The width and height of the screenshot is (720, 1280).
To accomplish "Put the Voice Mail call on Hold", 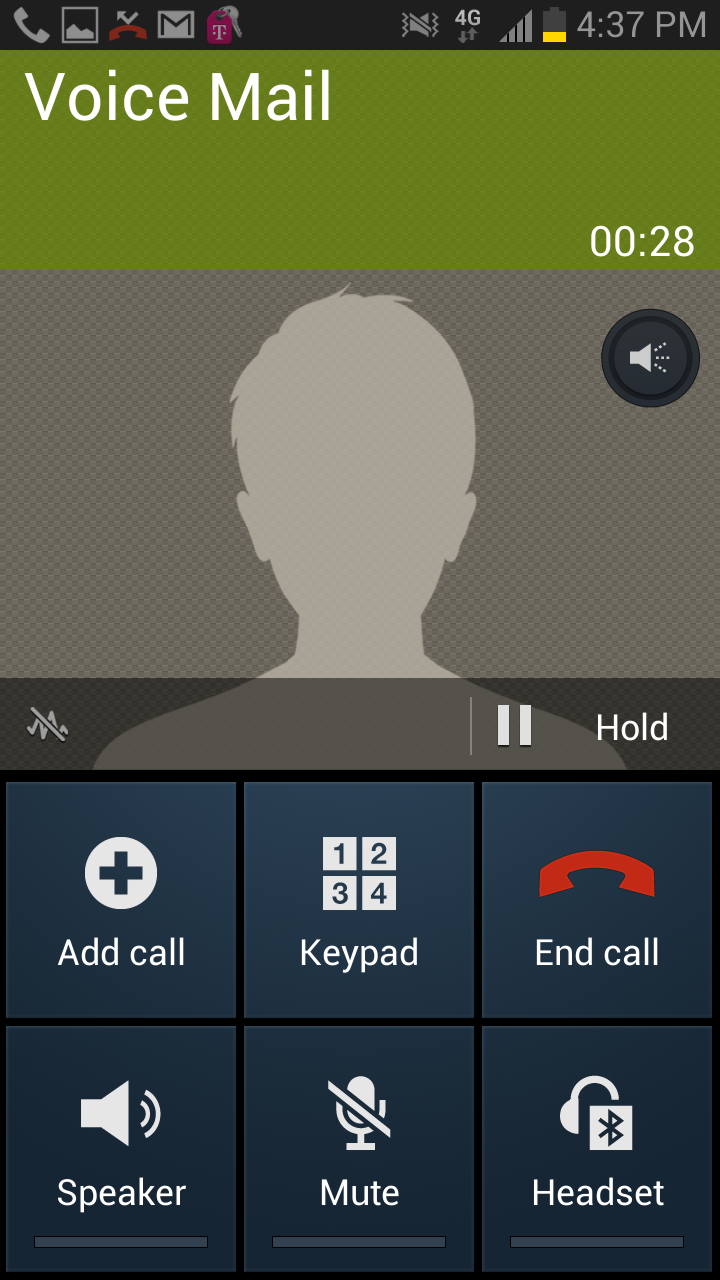I will coord(632,727).
